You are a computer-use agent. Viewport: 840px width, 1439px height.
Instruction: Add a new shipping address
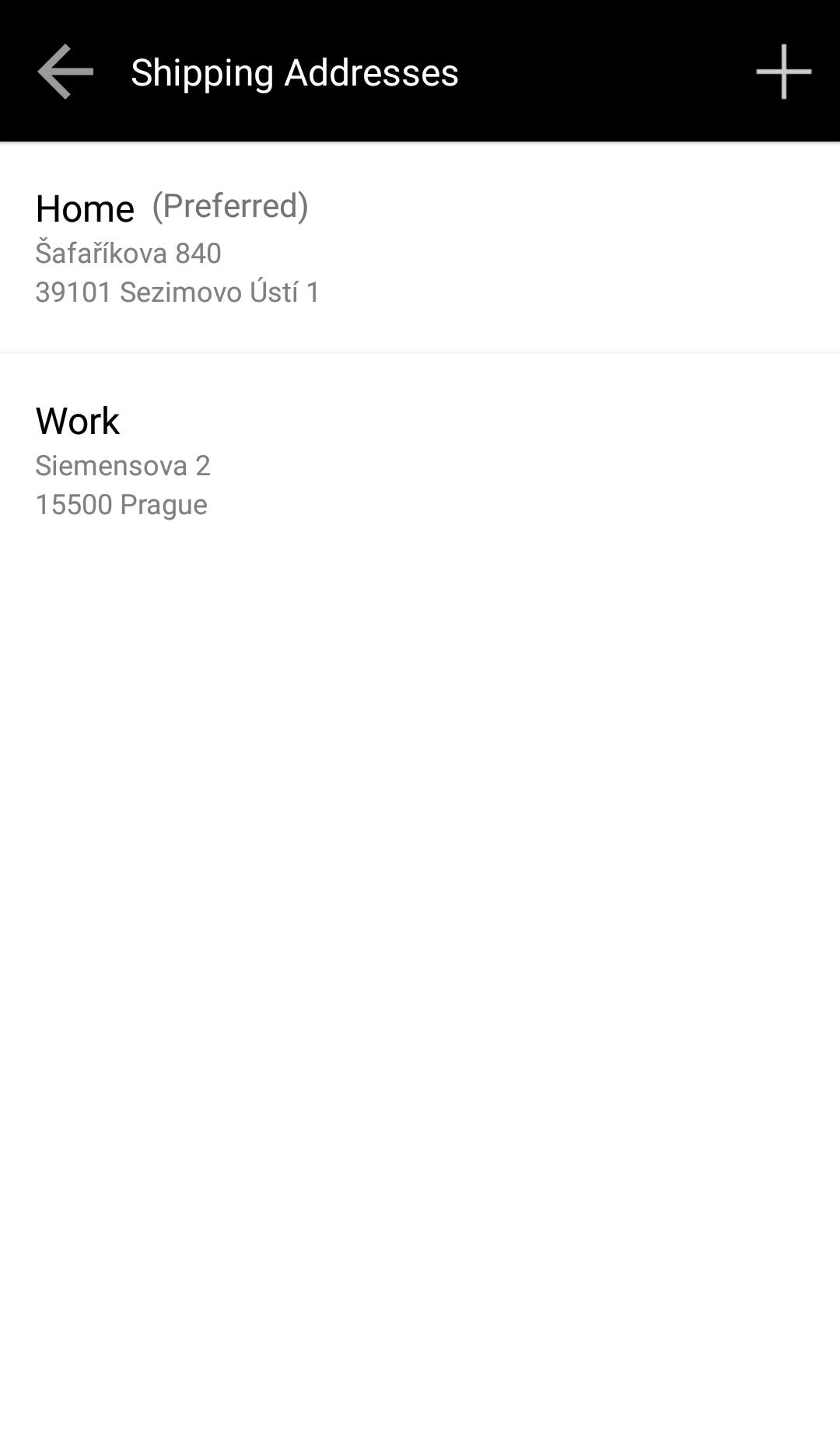click(783, 72)
